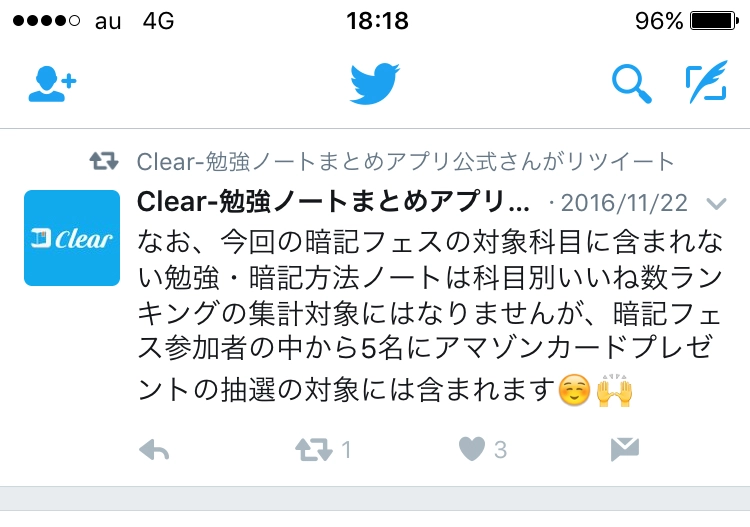Retweet the Clear tweet
This screenshot has height=527, width=750.
click(313, 450)
